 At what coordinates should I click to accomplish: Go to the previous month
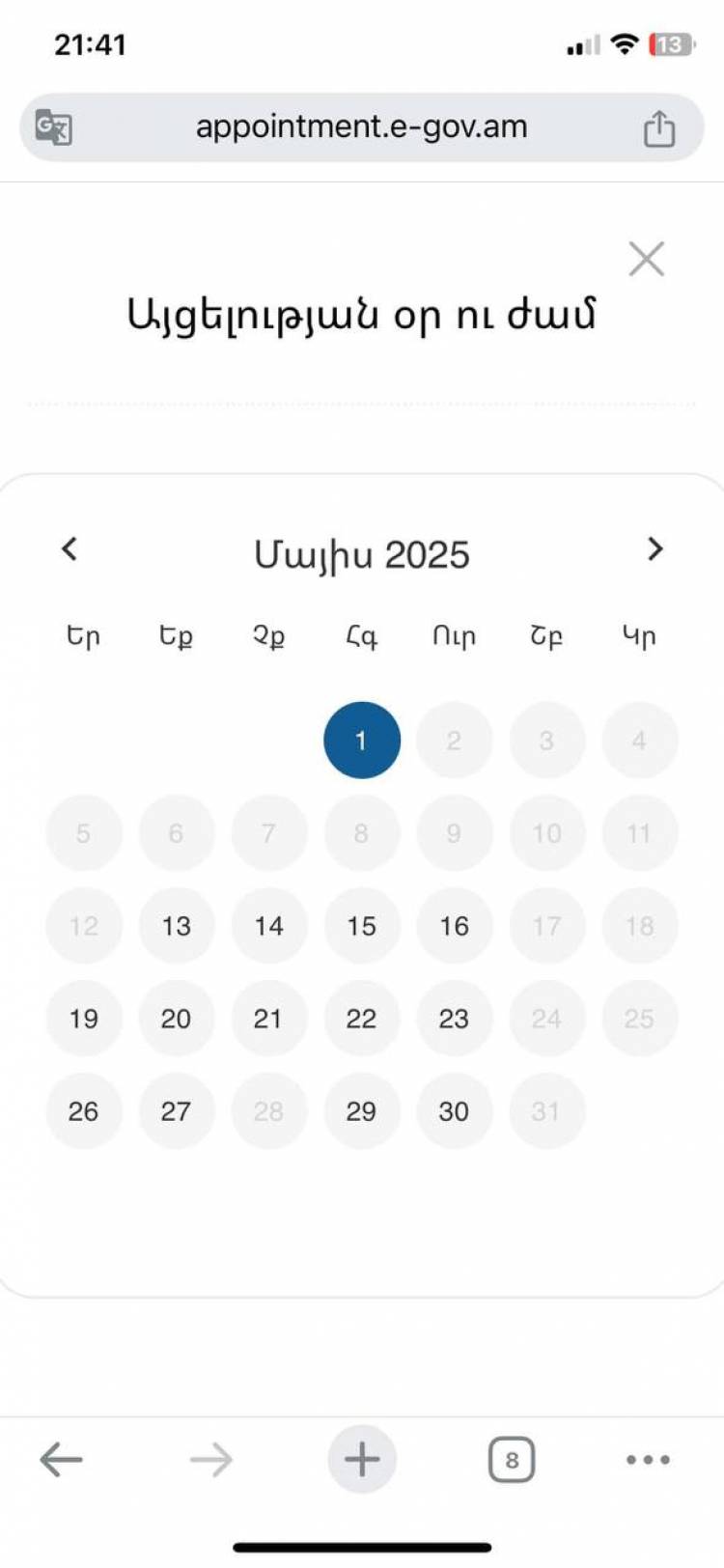pyautogui.click(x=69, y=548)
